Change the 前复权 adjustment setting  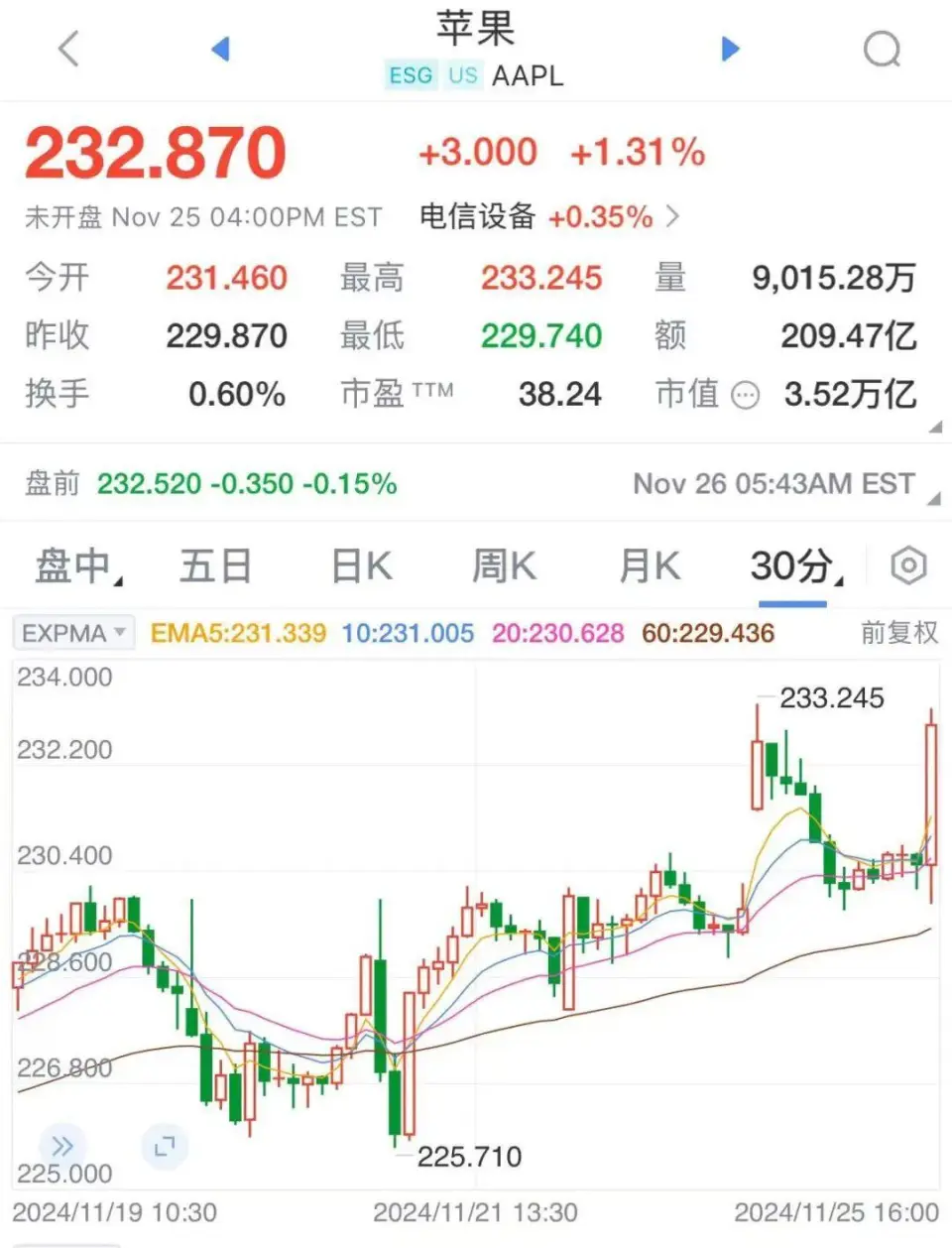(x=898, y=633)
